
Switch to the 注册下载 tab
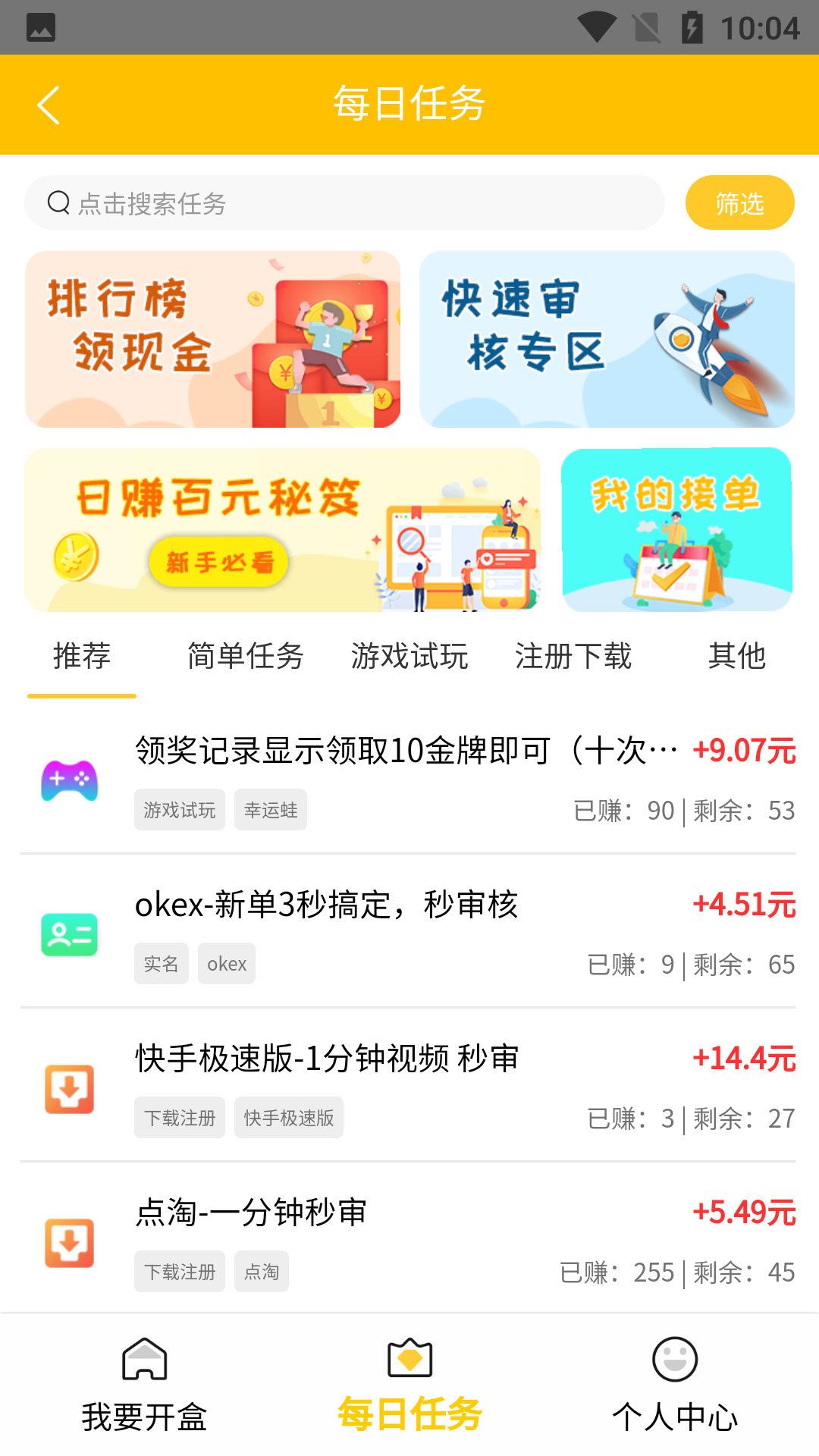pyautogui.click(x=573, y=656)
